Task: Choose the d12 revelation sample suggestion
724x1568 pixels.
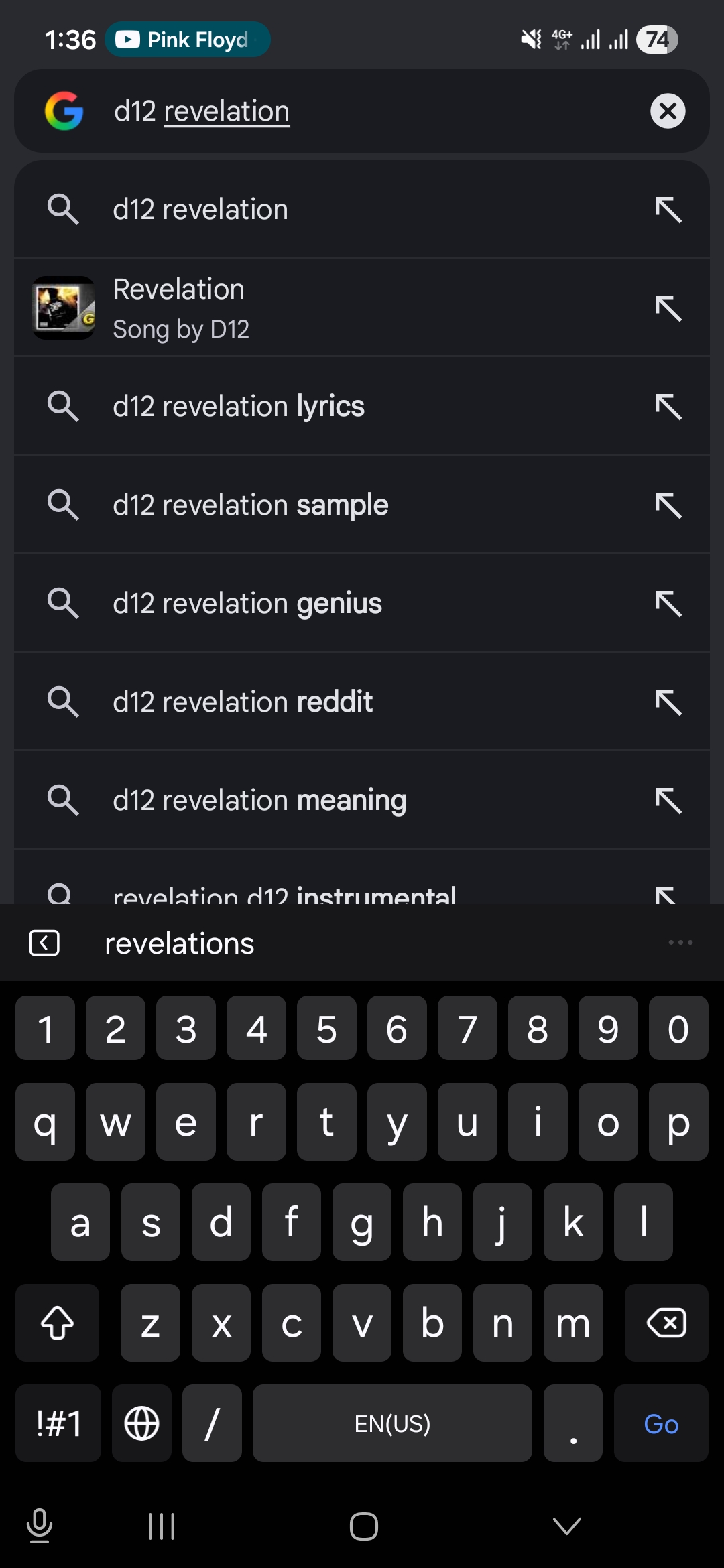Action: tap(362, 505)
